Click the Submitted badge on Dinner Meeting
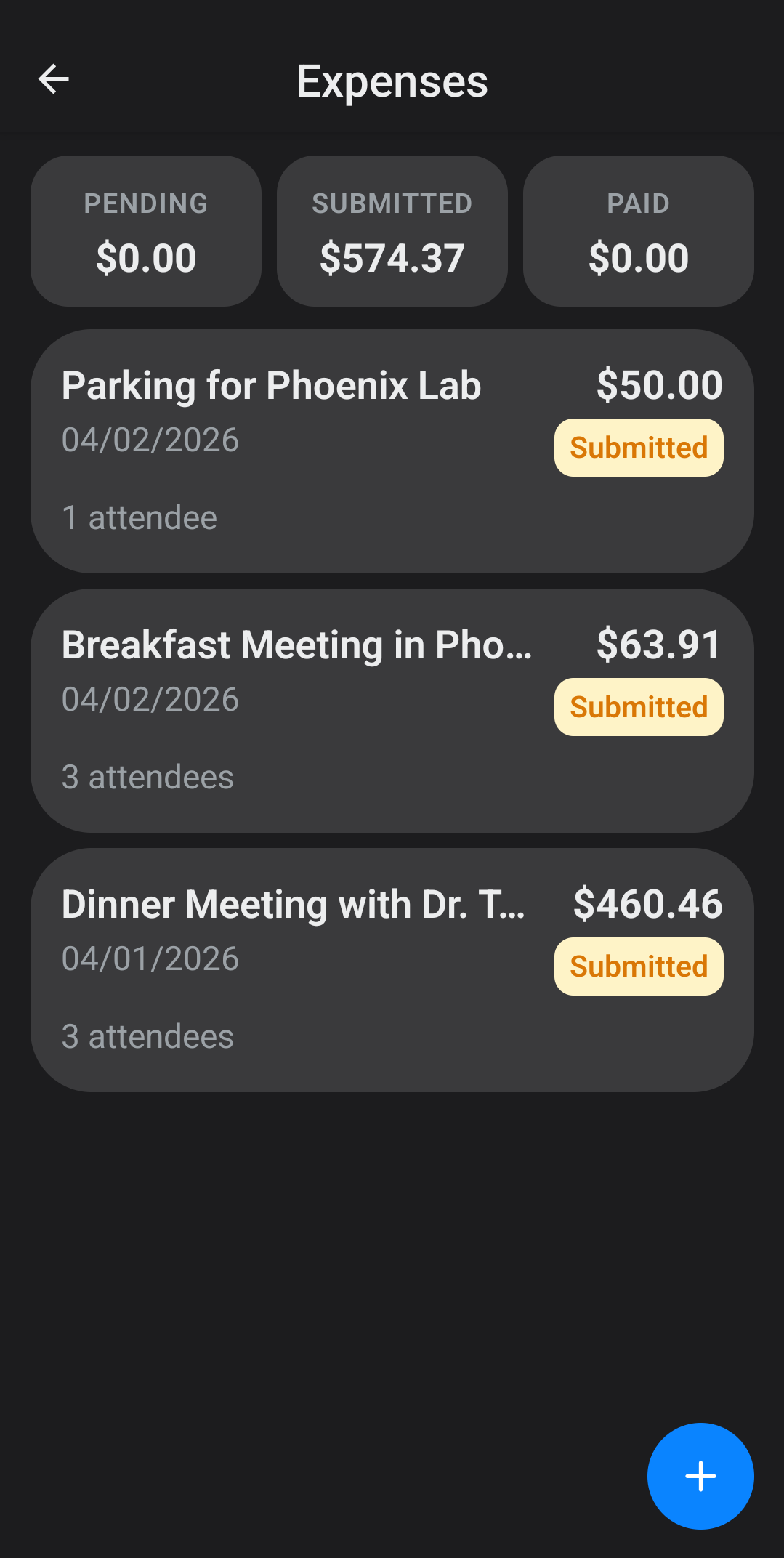 click(637, 965)
